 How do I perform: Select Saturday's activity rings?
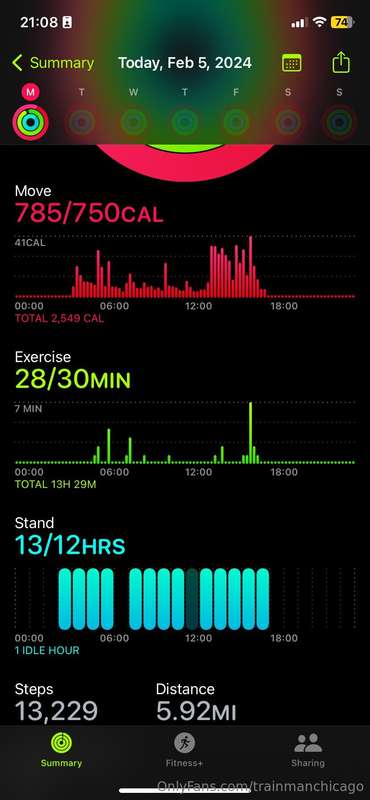pyautogui.click(x=288, y=122)
